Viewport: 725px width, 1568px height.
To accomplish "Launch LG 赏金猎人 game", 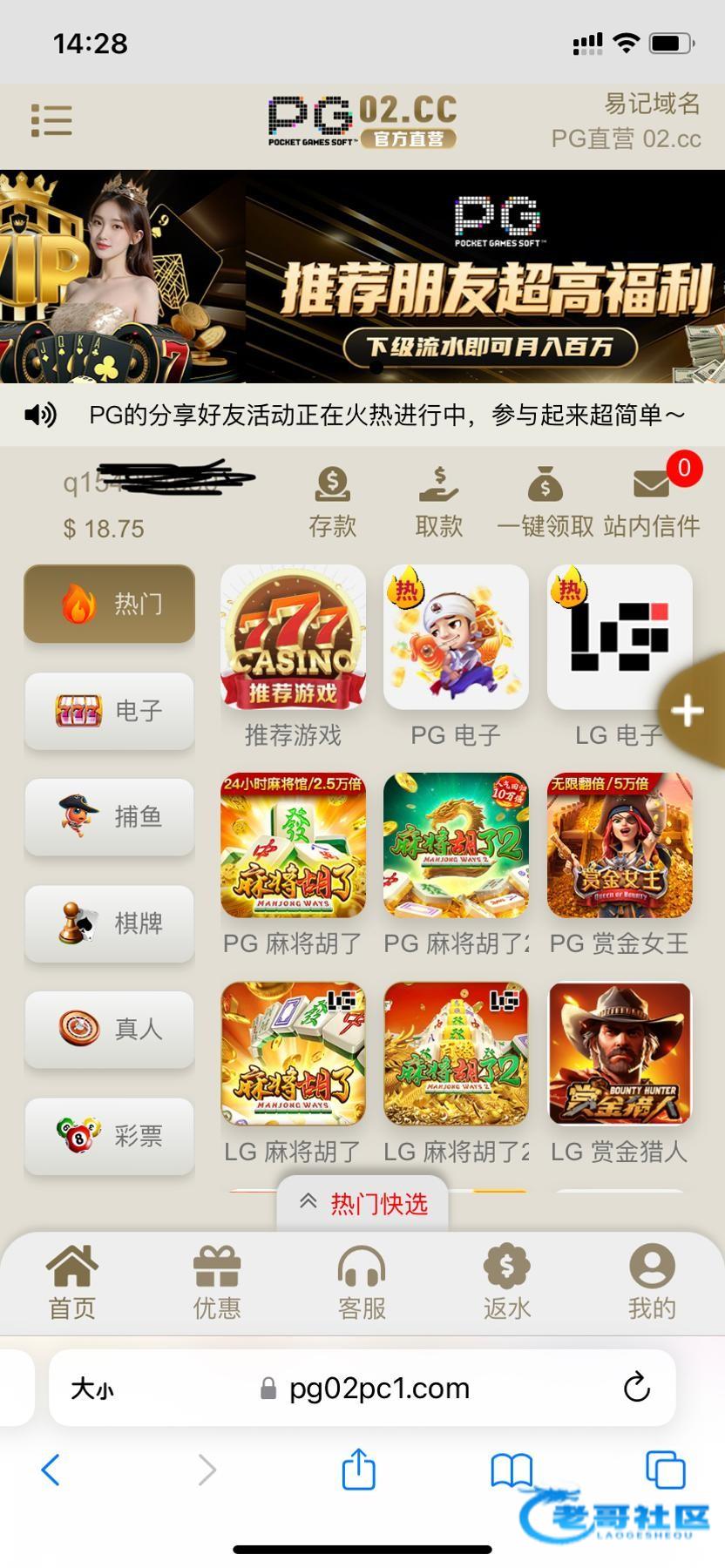I will pyautogui.click(x=619, y=1054).
